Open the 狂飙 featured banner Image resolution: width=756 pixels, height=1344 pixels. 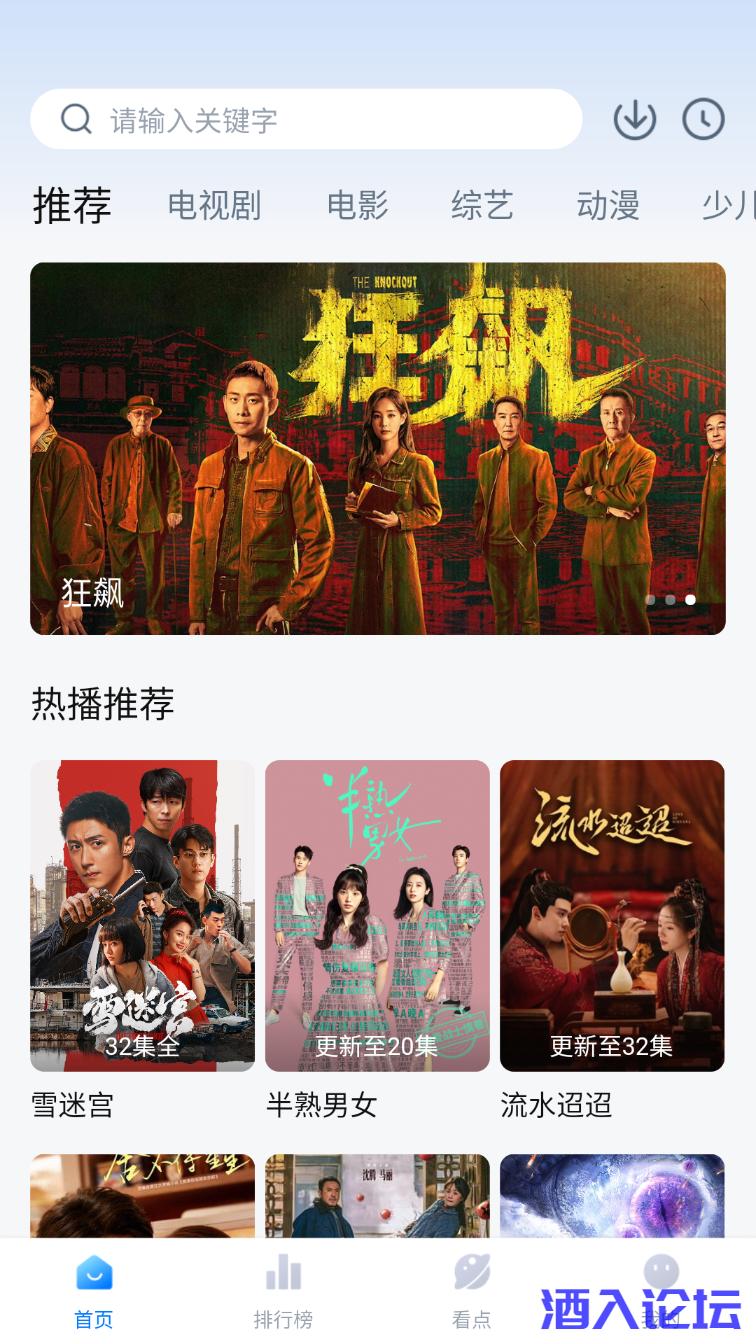coord(378,448)
